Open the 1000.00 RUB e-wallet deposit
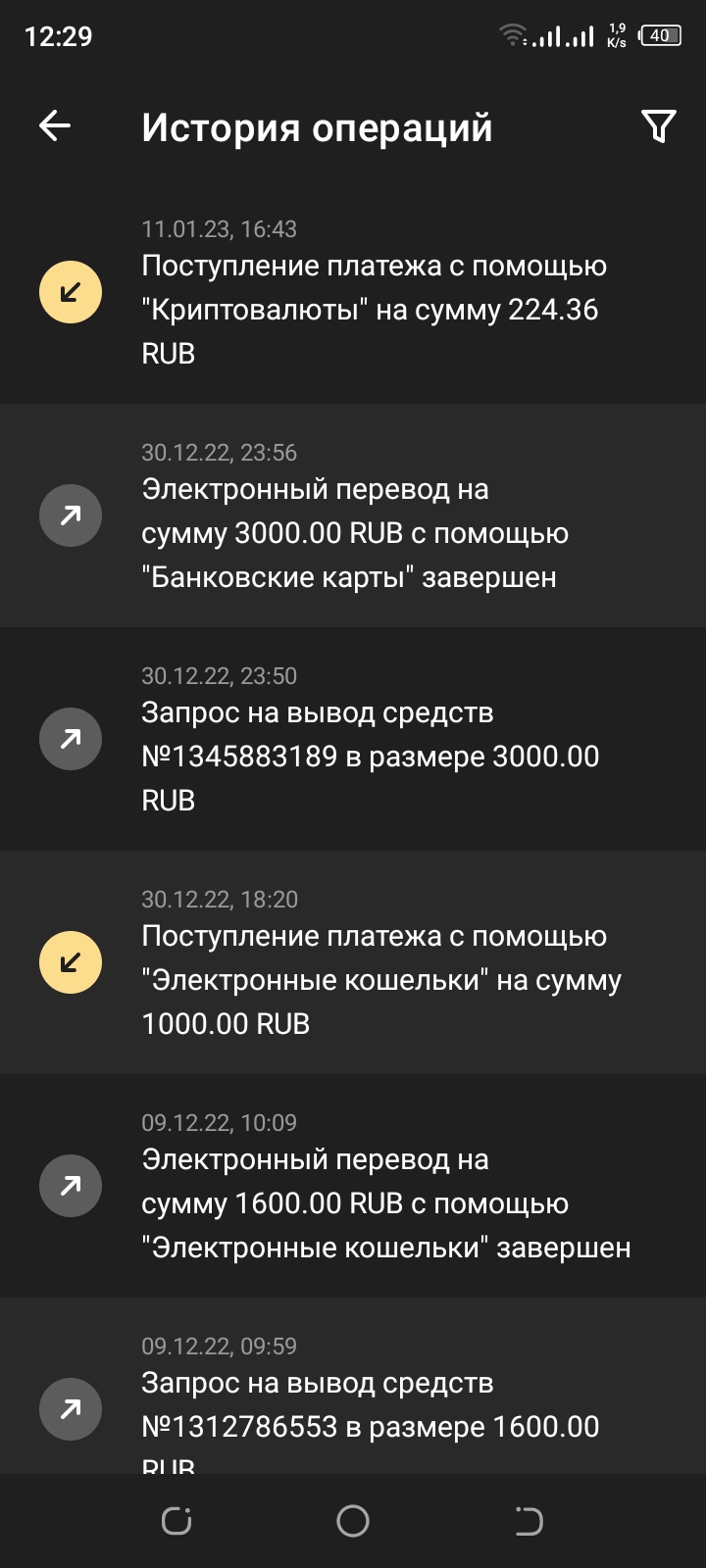This screenshot has width=706, height=1568. (x=353, y=962)
